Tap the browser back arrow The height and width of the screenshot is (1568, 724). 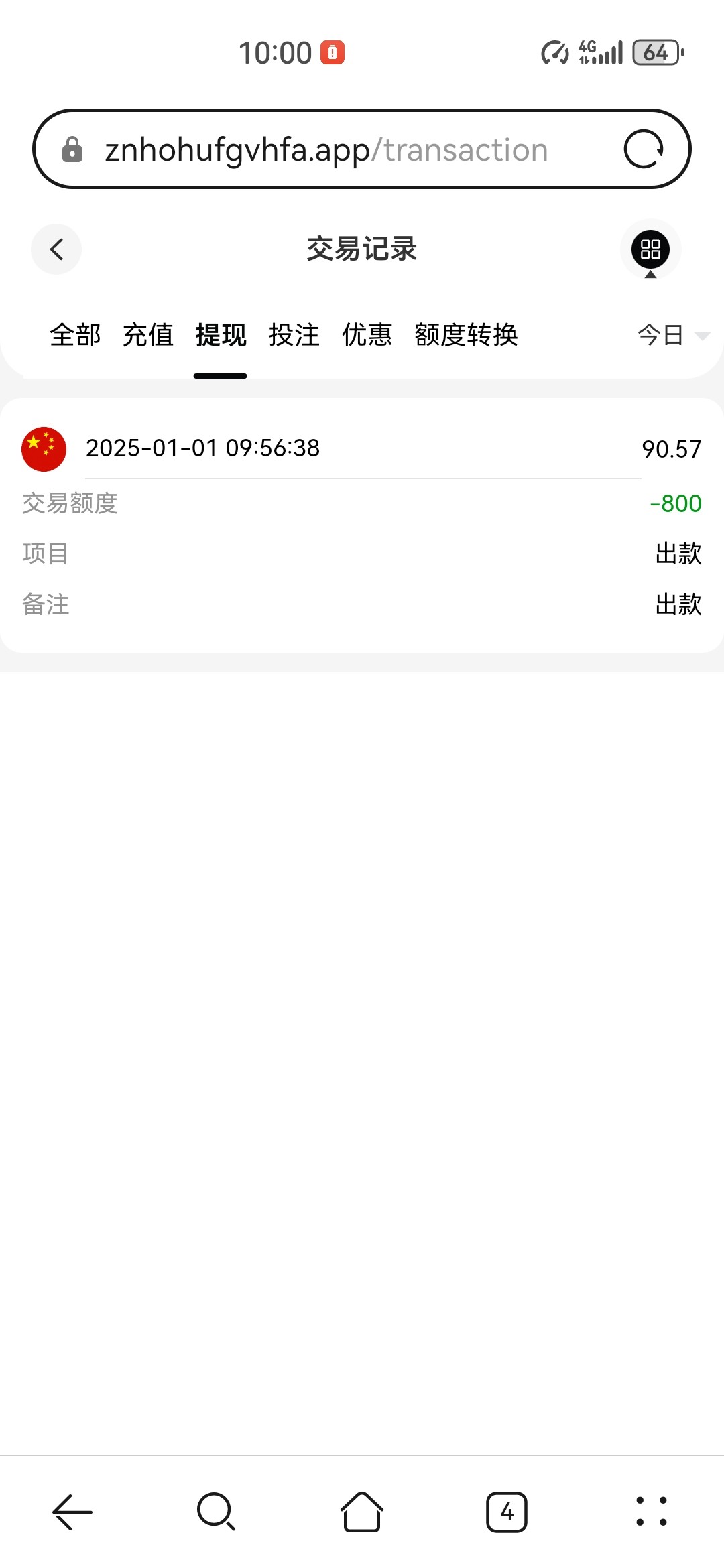pos(72,1512)
